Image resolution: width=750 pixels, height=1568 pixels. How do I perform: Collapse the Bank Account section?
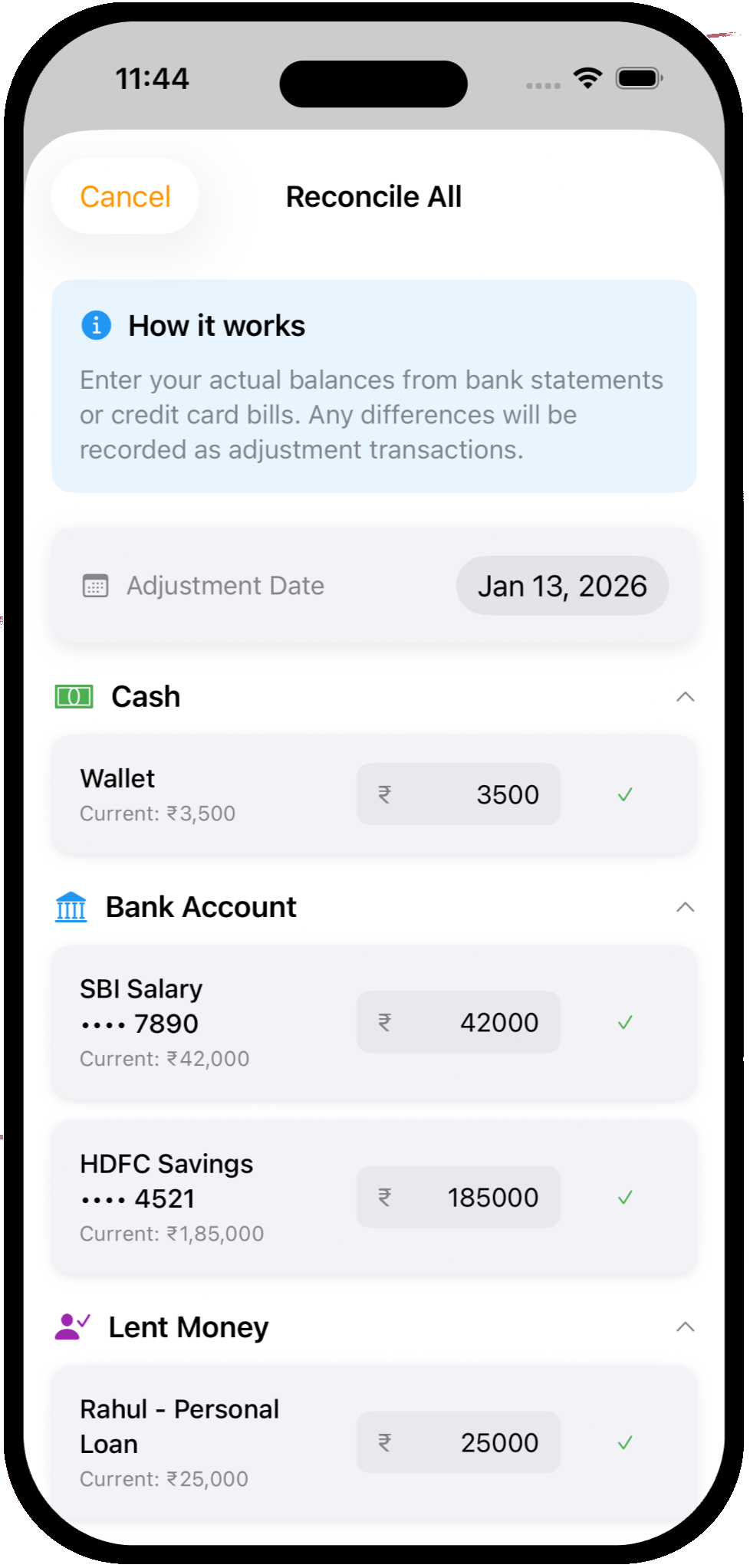click(x=685, y=907)
